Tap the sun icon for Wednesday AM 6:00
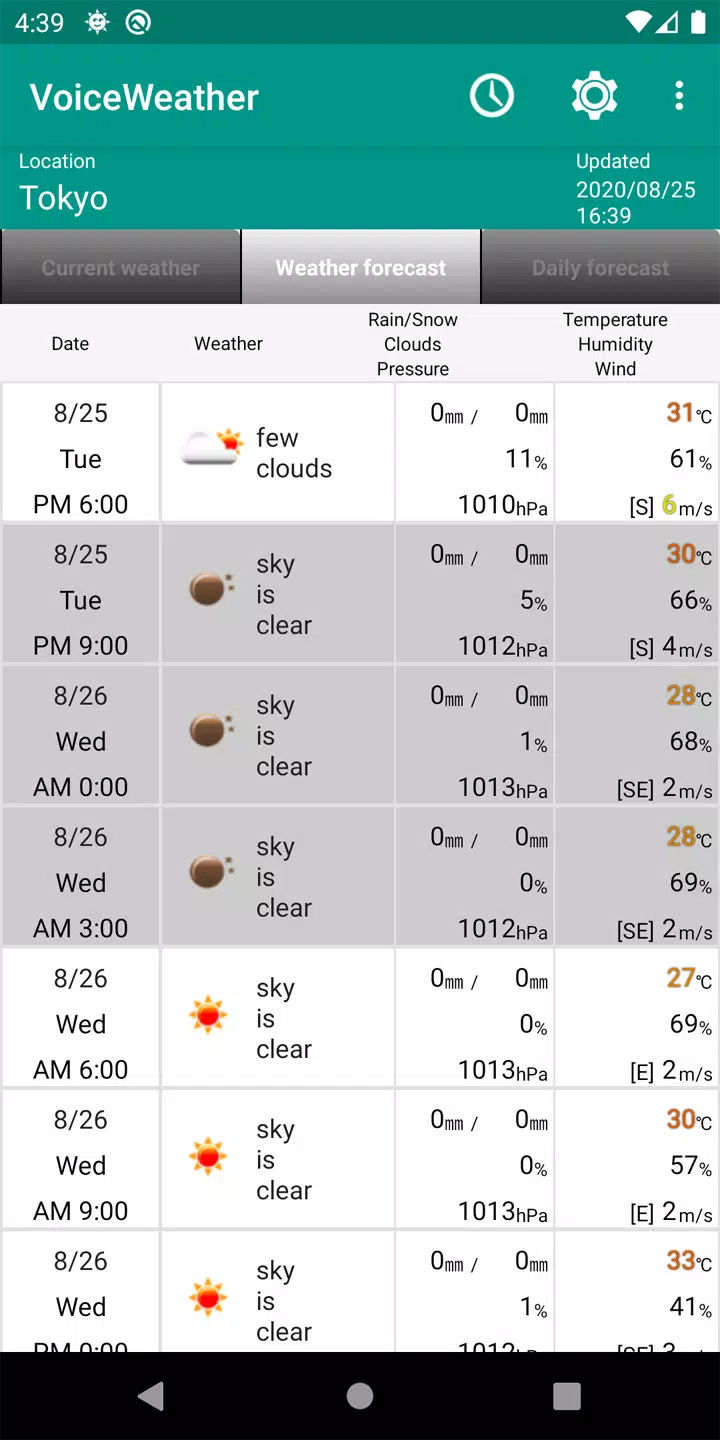This screenshot has height=1440, width=720. [x=207, y=1014]
